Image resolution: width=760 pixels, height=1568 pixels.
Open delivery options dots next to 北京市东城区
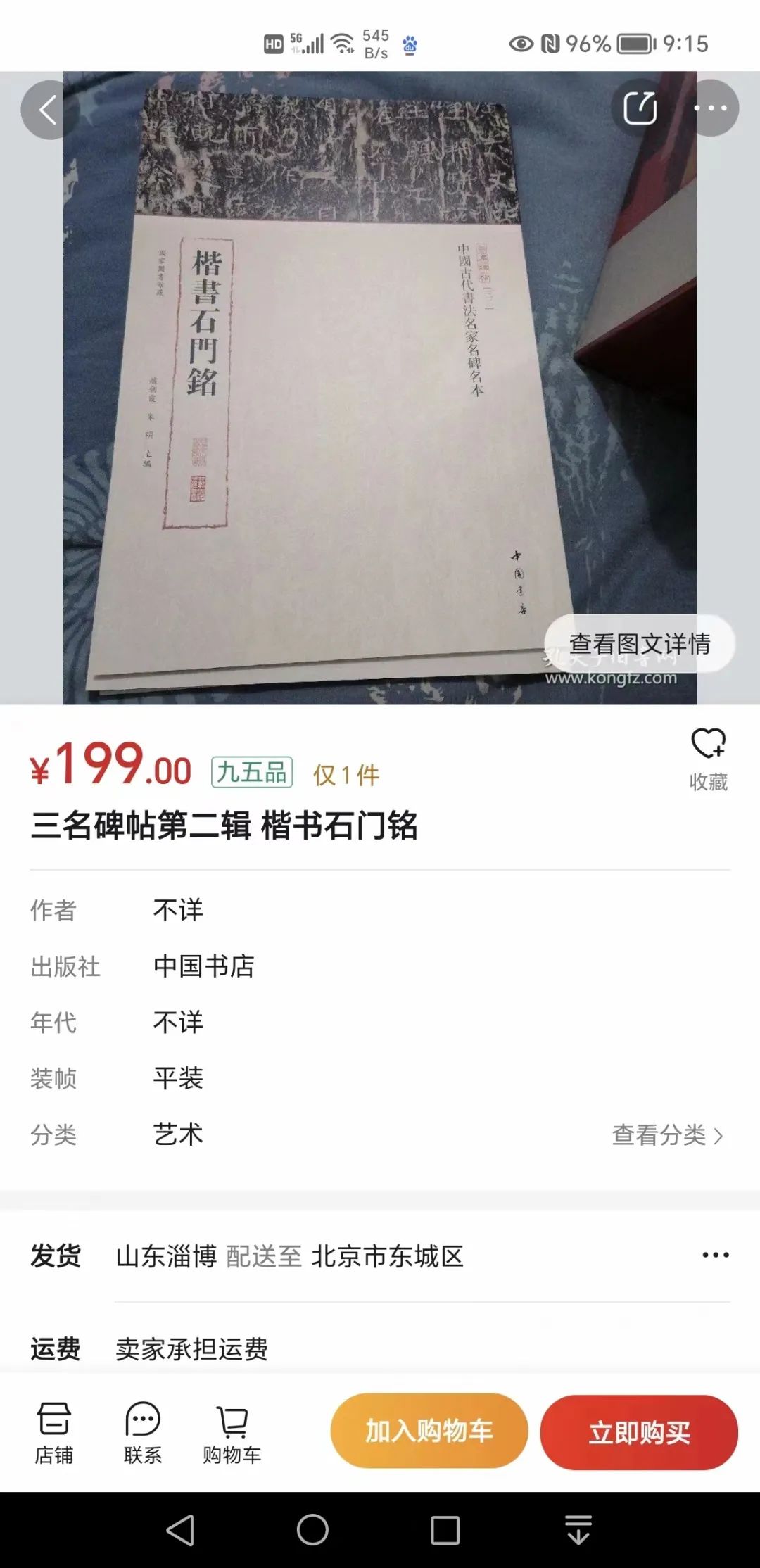tap(716, 1255)
